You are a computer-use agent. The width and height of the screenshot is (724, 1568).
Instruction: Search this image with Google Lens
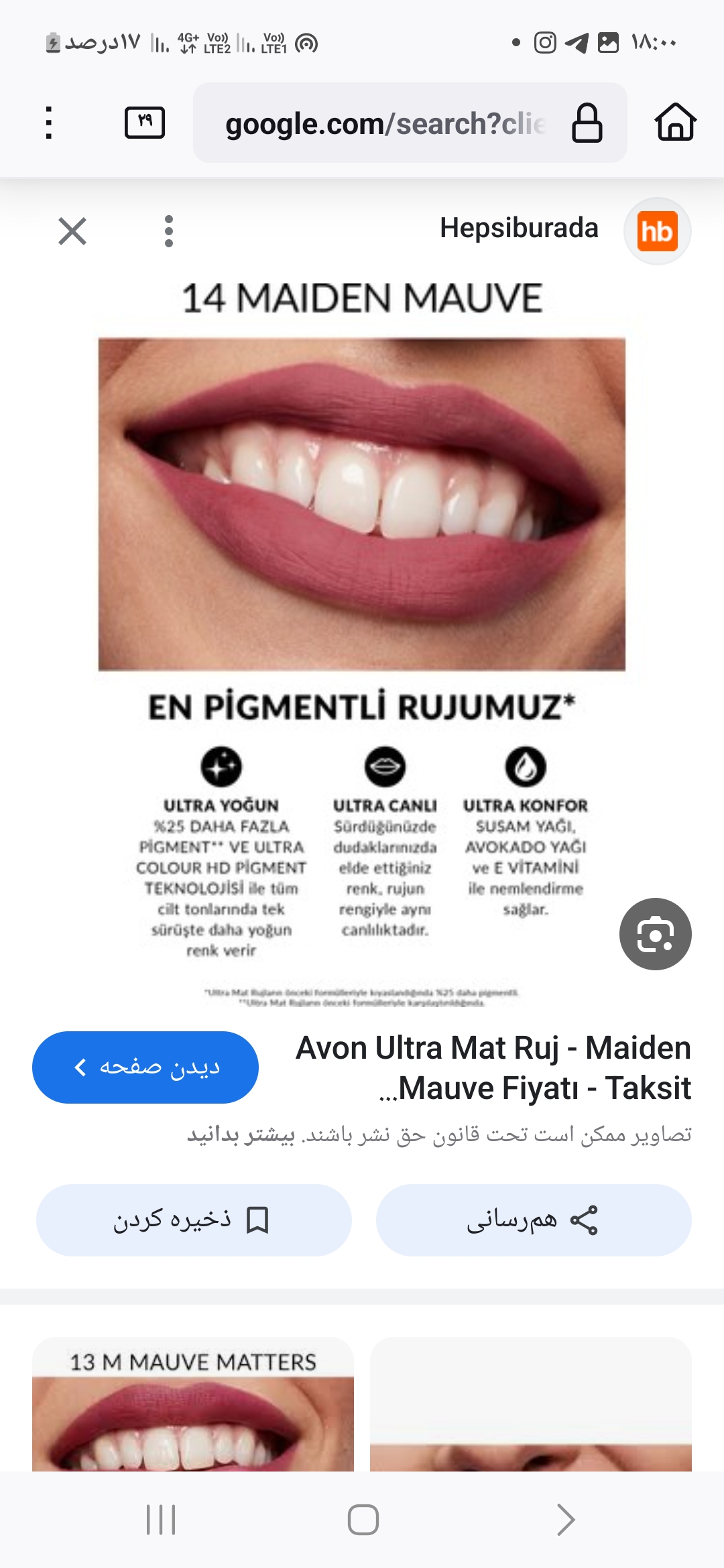tap(655, 933)
